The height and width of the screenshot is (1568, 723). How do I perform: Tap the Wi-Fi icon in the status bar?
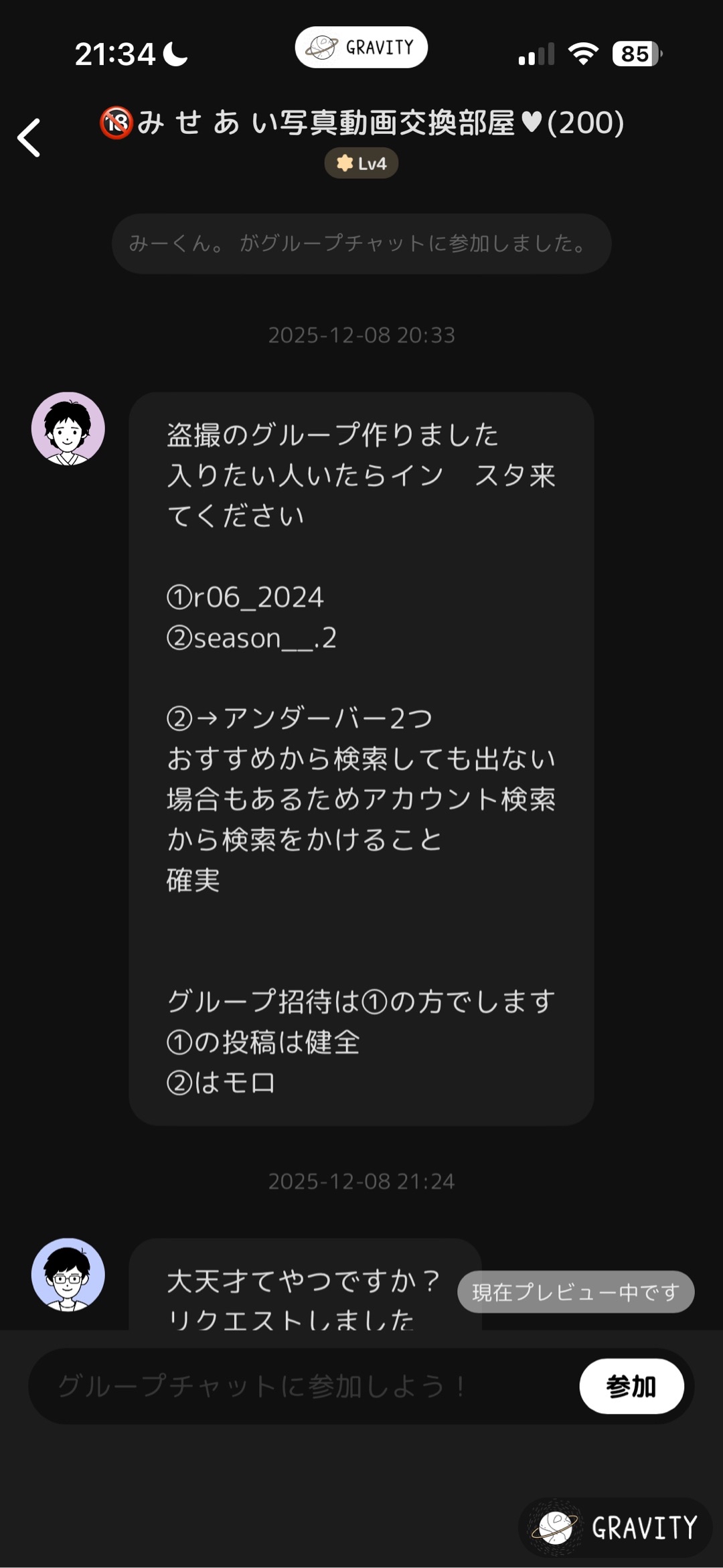582,52
